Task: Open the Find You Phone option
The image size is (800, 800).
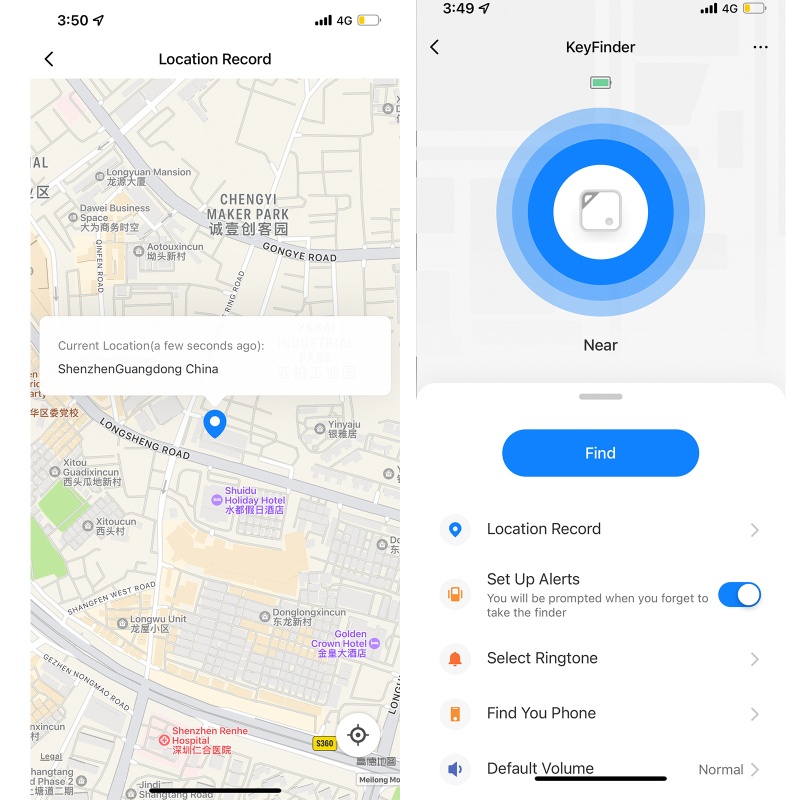Action: (x=600, y=713)
